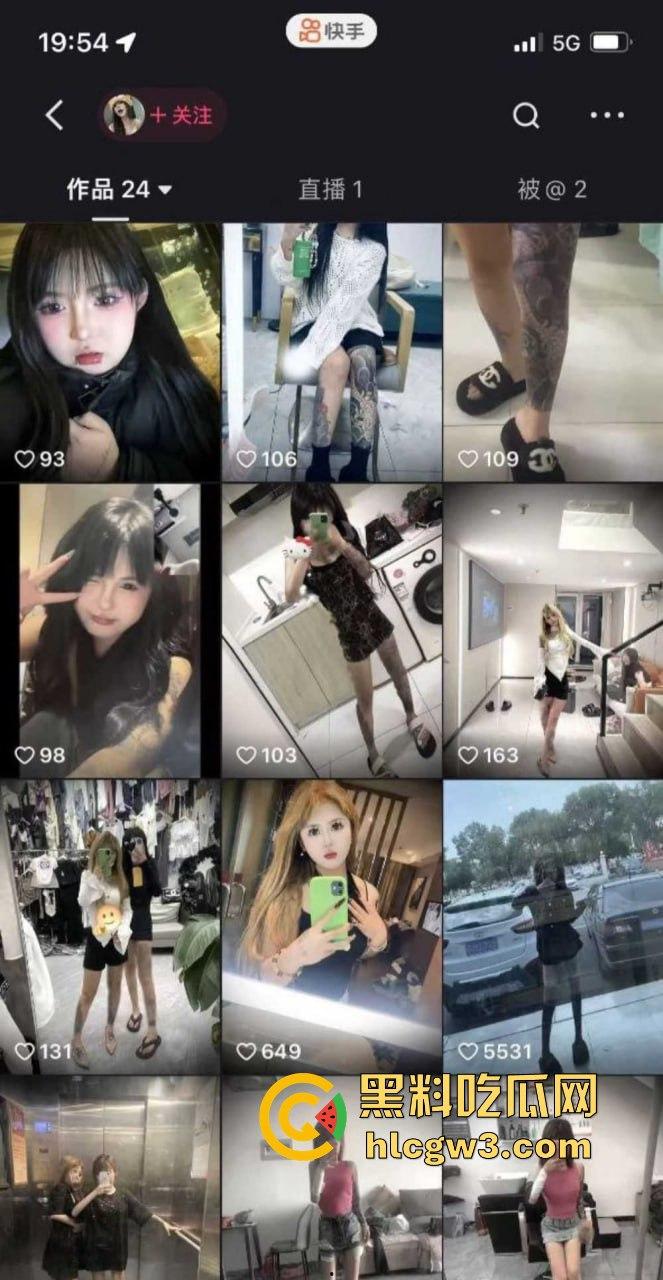Switch to the 被@ 2 tab

(x=551, y=189)
